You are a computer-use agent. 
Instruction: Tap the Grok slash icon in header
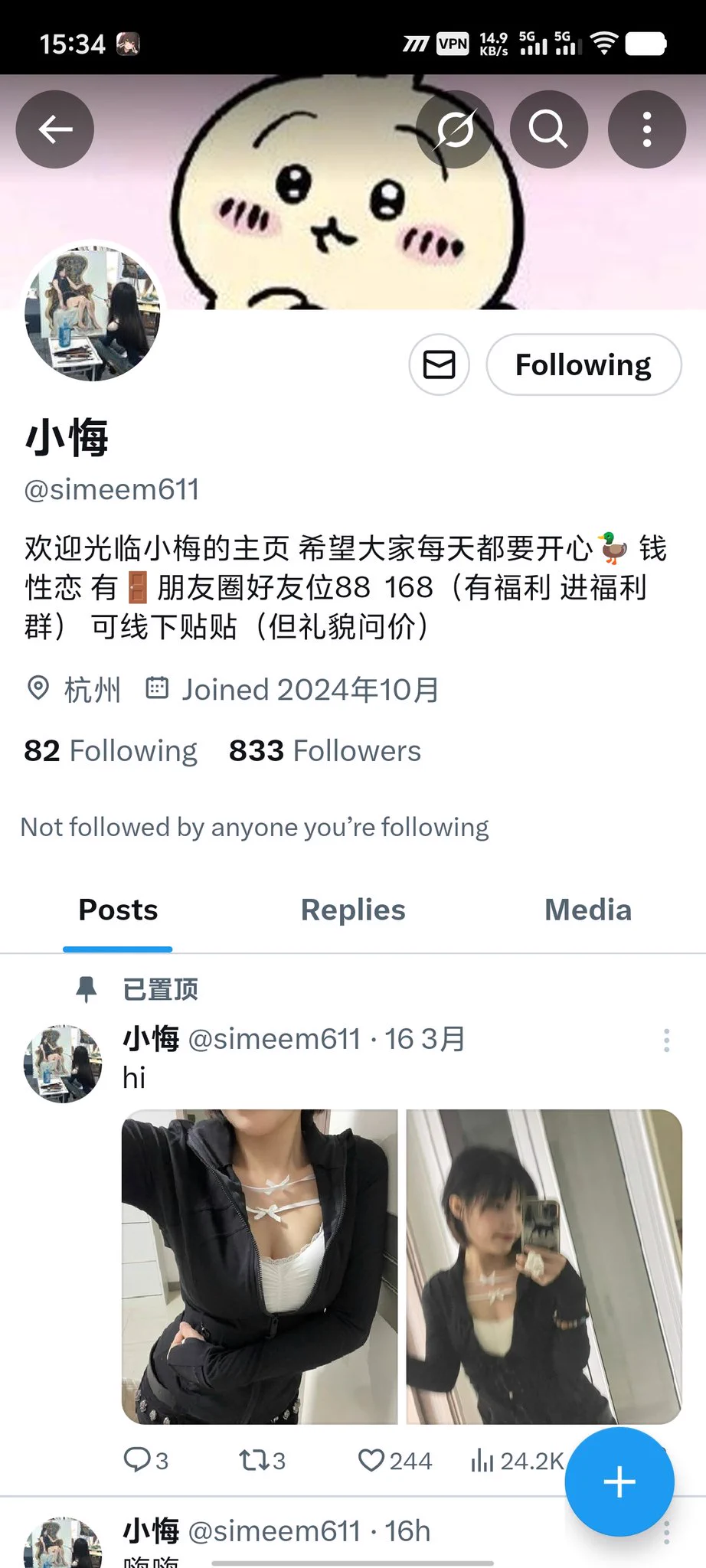[455, 129]
